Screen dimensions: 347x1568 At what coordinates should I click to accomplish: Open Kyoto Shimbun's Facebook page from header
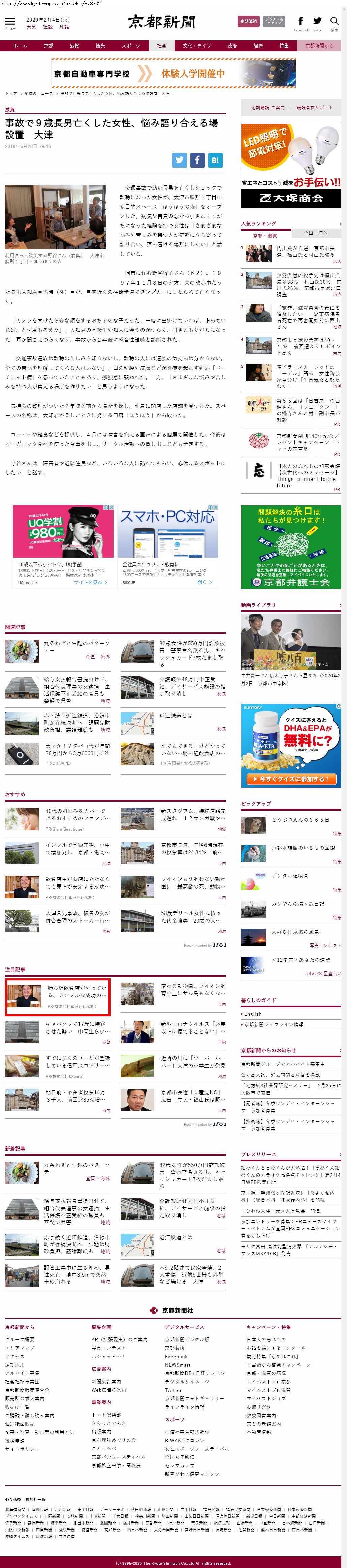[x=301, y=21]
